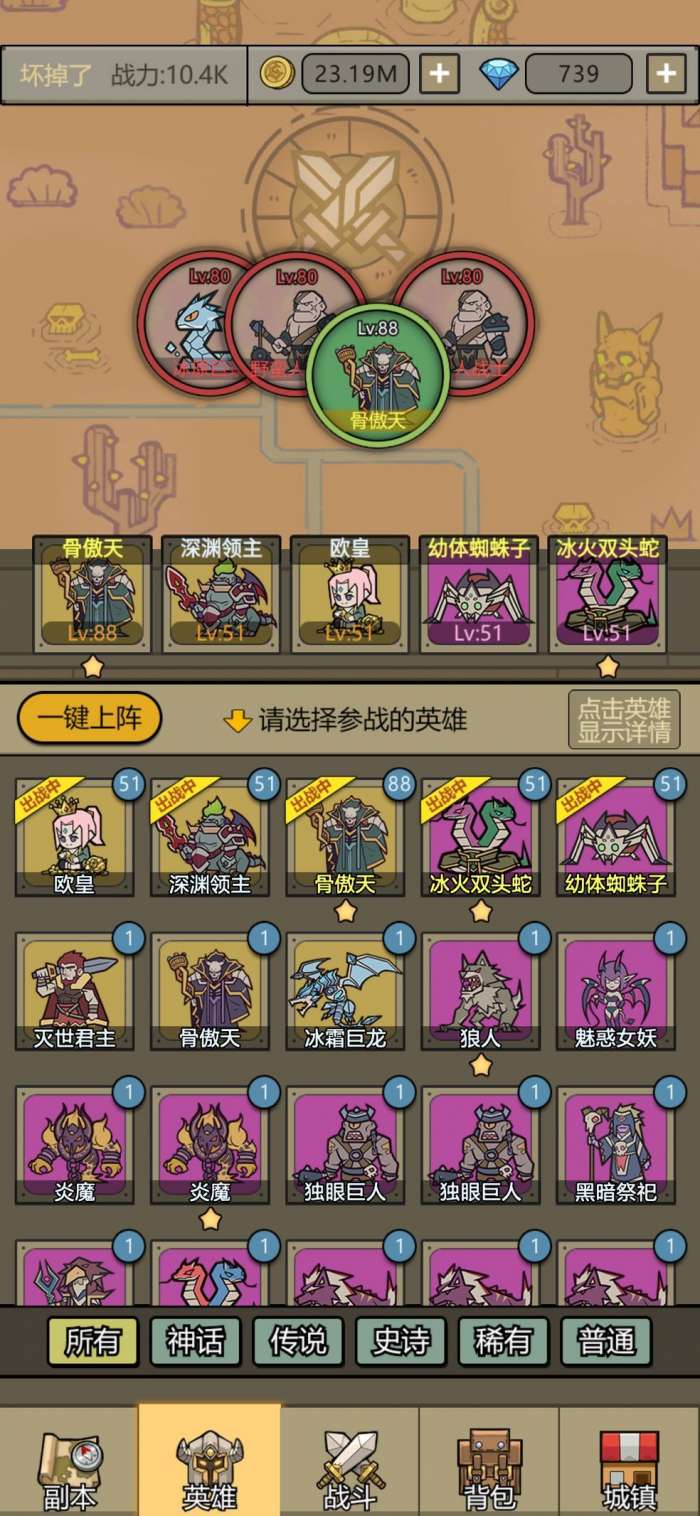Filter heroes by 神话

[195, 1341]
